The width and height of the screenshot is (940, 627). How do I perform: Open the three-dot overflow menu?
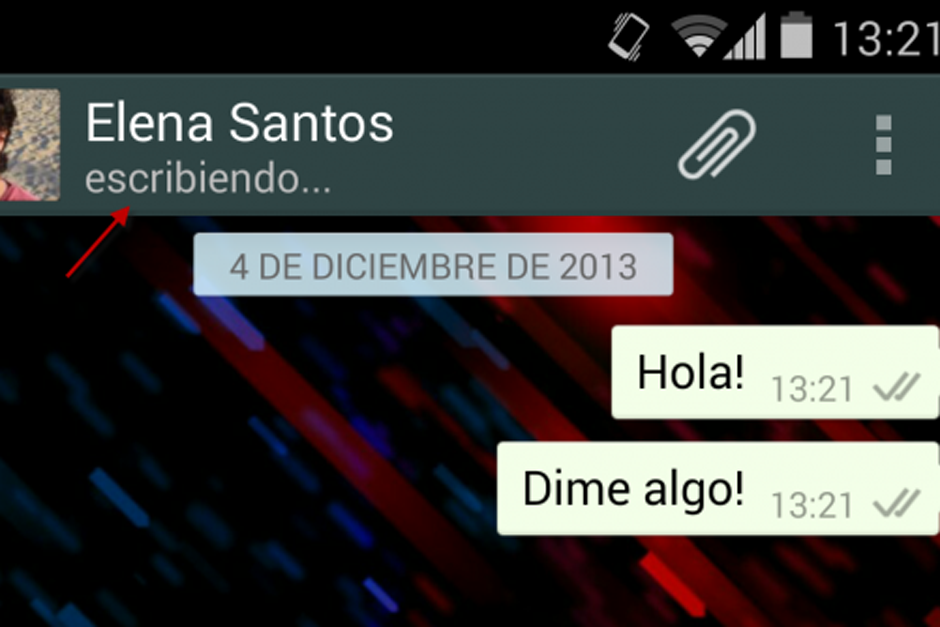point(883,146)
